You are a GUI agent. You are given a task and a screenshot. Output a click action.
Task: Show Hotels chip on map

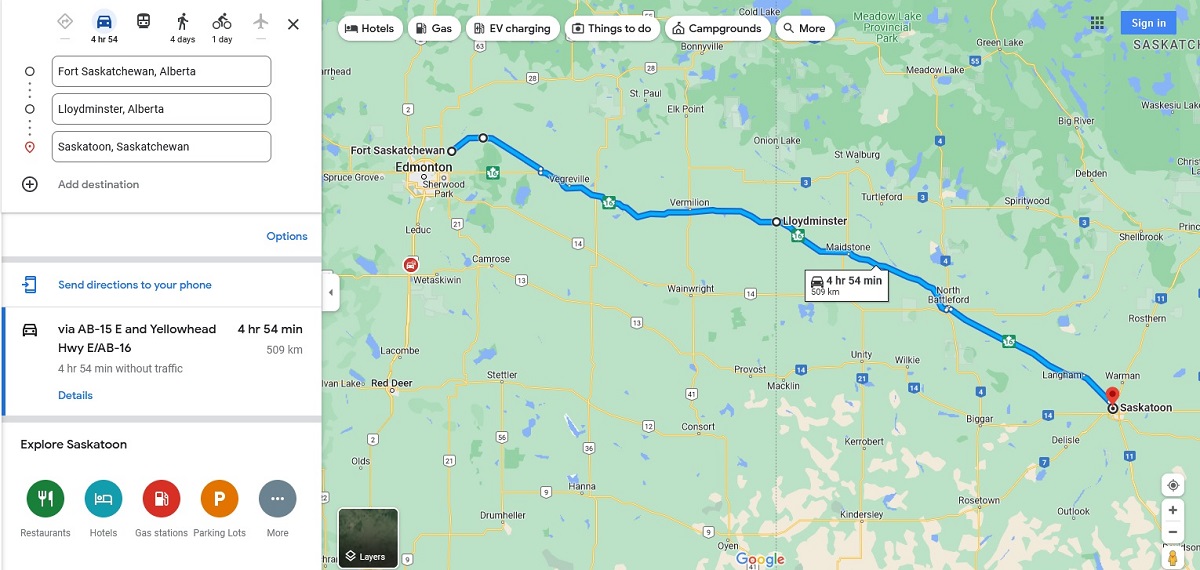(x=370, y=28)
